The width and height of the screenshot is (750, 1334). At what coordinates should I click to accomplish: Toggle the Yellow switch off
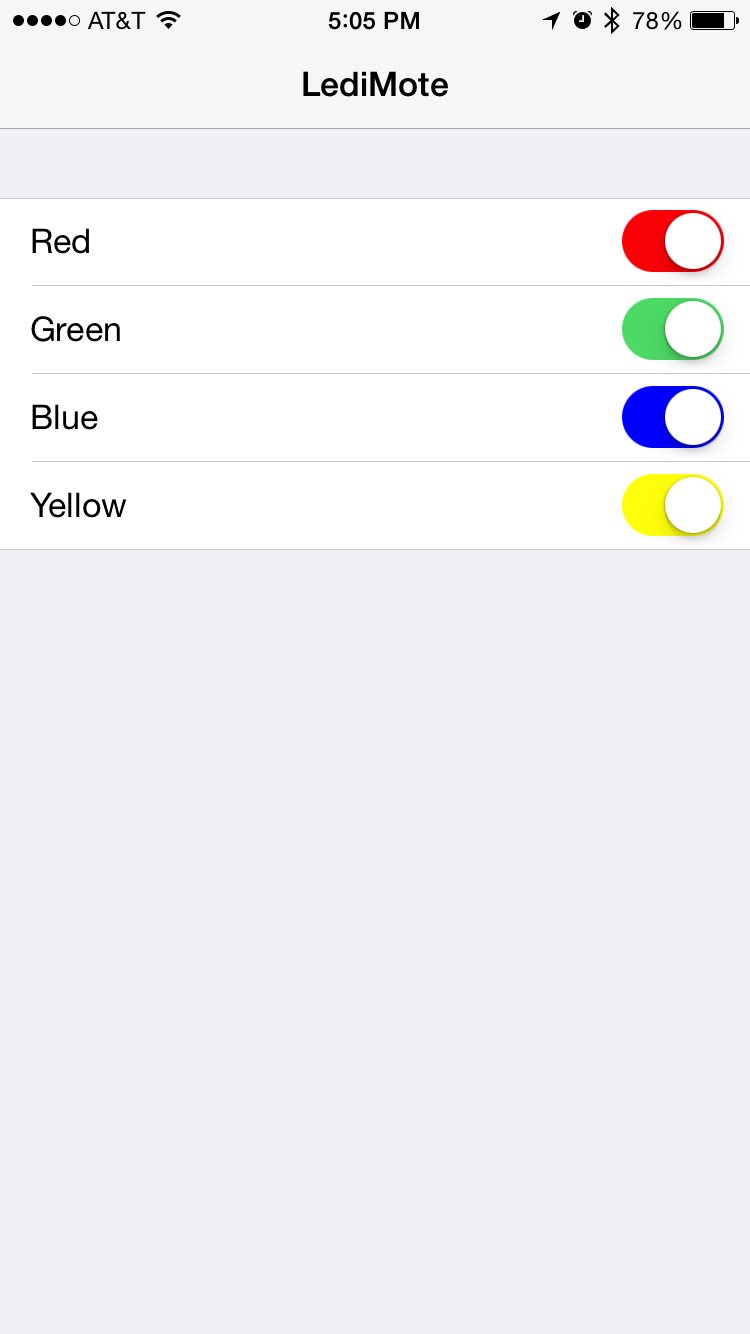pyautogui.click(x=673, y=505)
